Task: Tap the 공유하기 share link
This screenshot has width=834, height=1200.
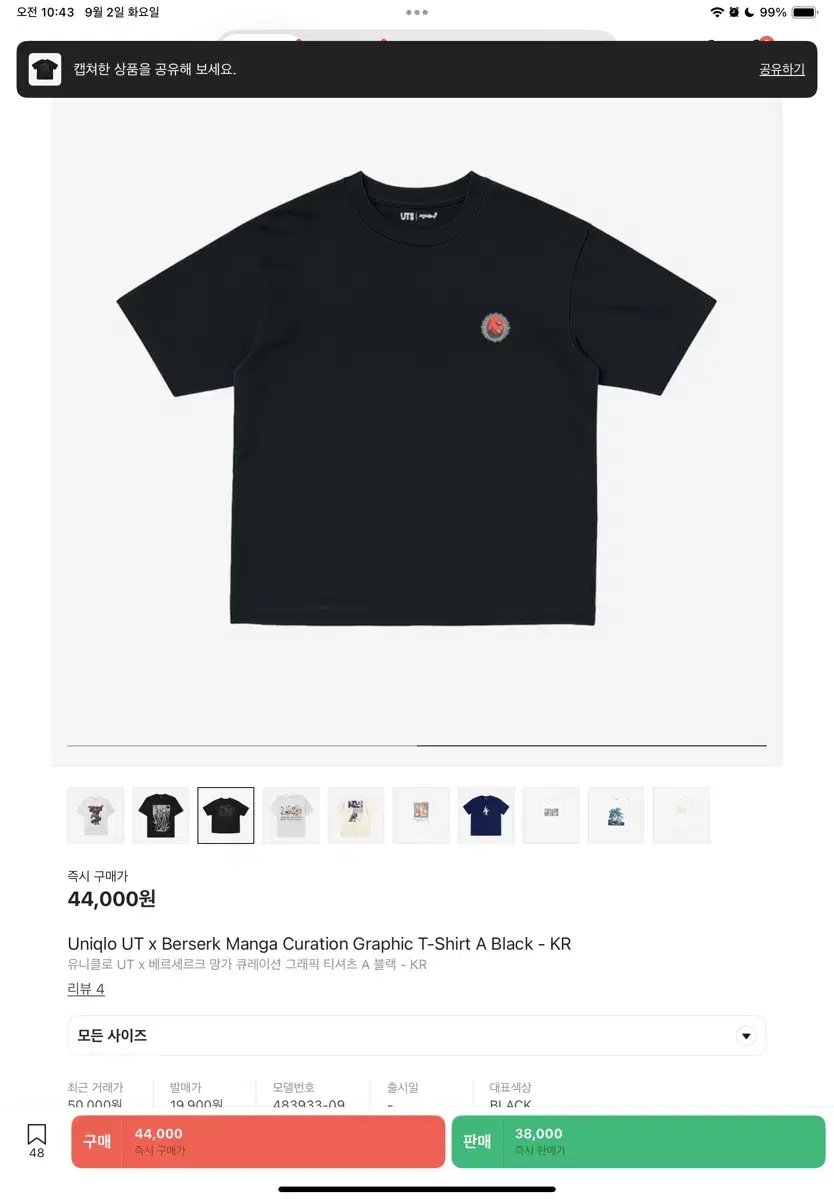Action: pyautogui.click(x=781, y=69)
